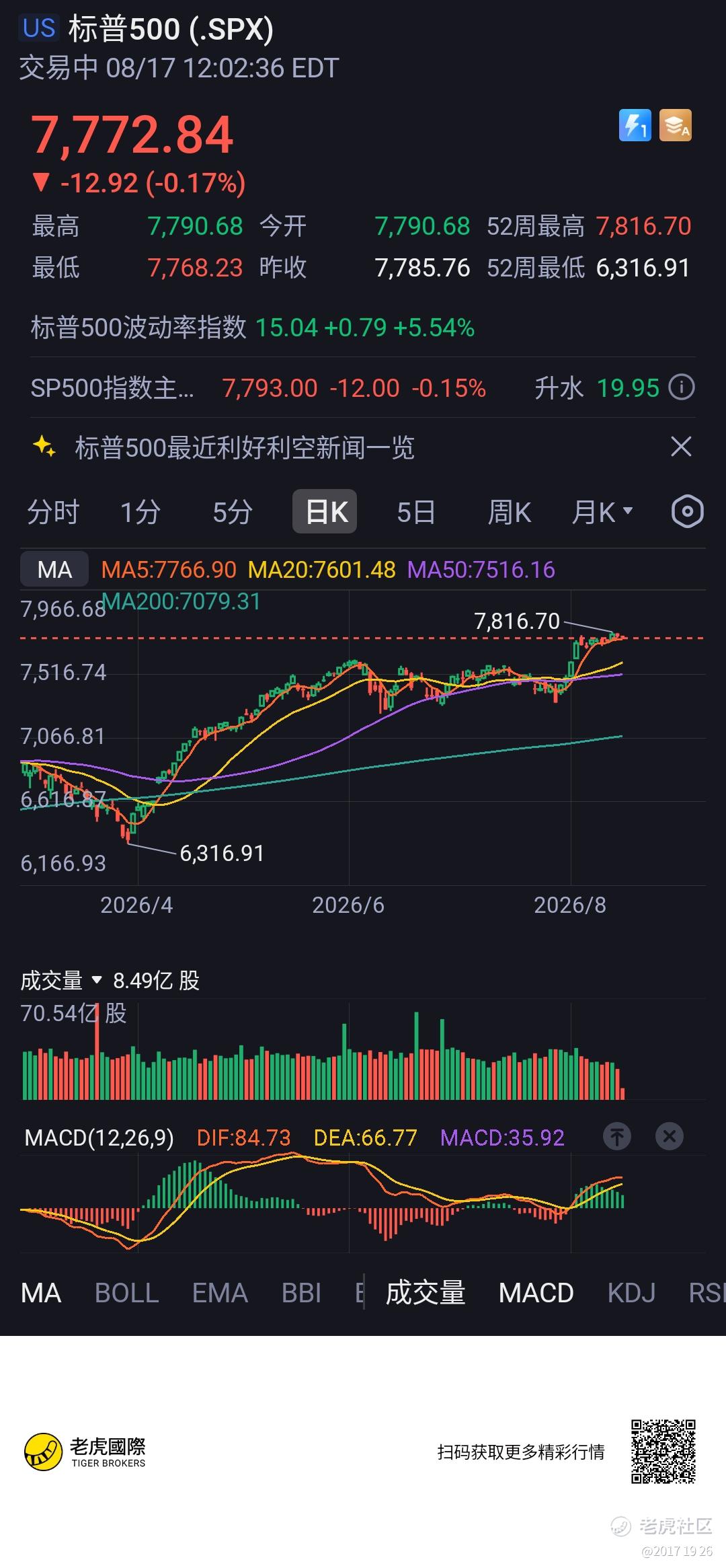Dismiss the 标普500 news summary banner
The image size is (726, 1568).
pyautogui.click(x=681, y=446)
